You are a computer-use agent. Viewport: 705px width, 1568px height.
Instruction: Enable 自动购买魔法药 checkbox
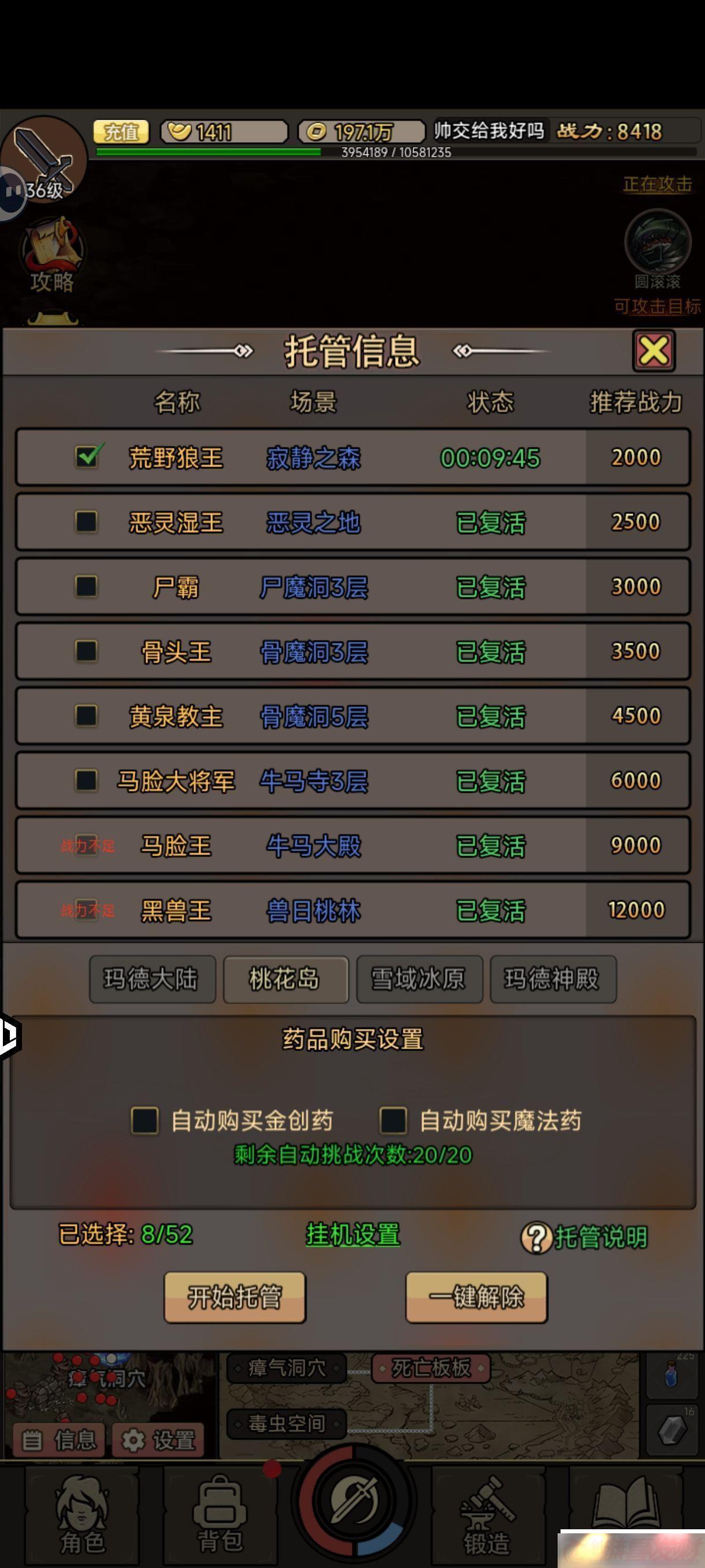pos(393,1120)
